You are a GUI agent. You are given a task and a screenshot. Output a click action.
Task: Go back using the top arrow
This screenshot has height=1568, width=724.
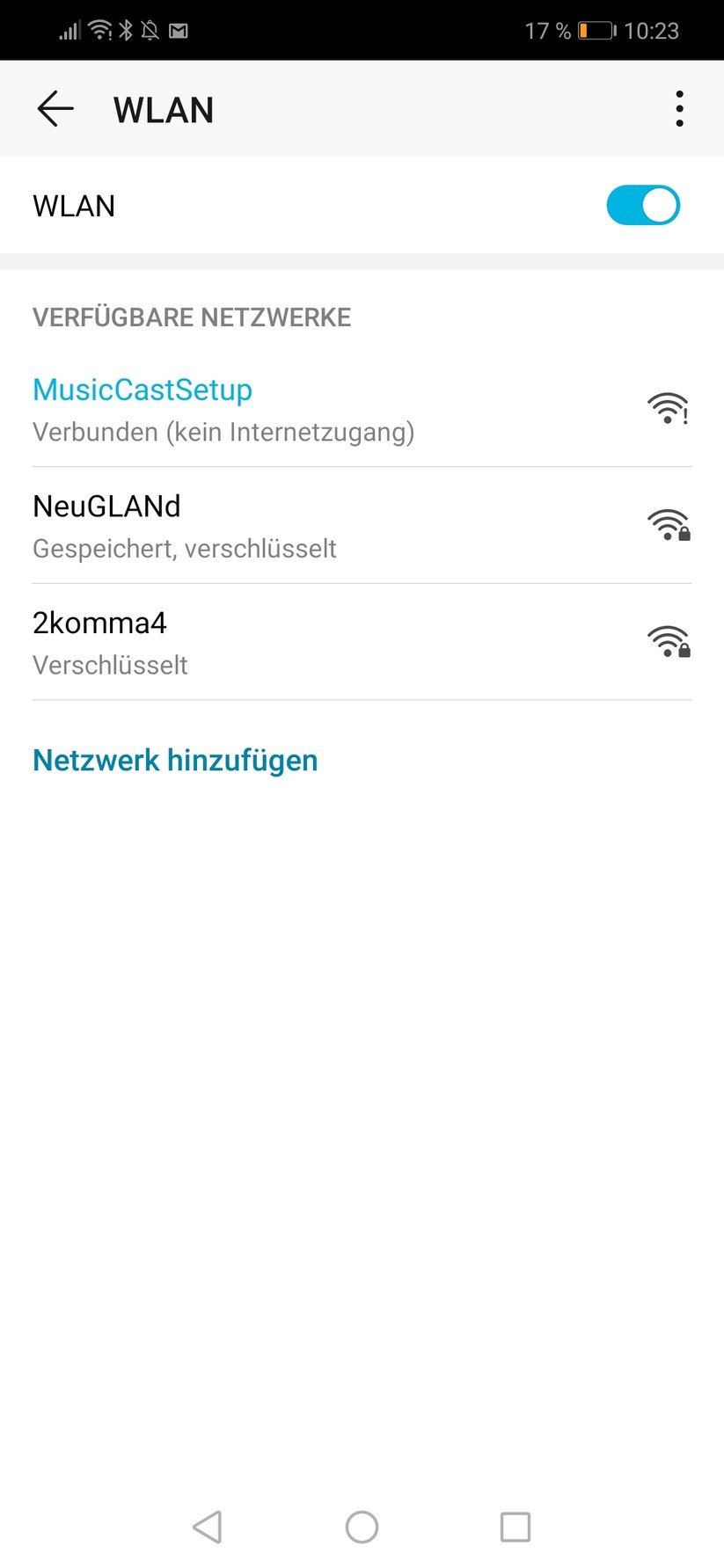(55, 109)
